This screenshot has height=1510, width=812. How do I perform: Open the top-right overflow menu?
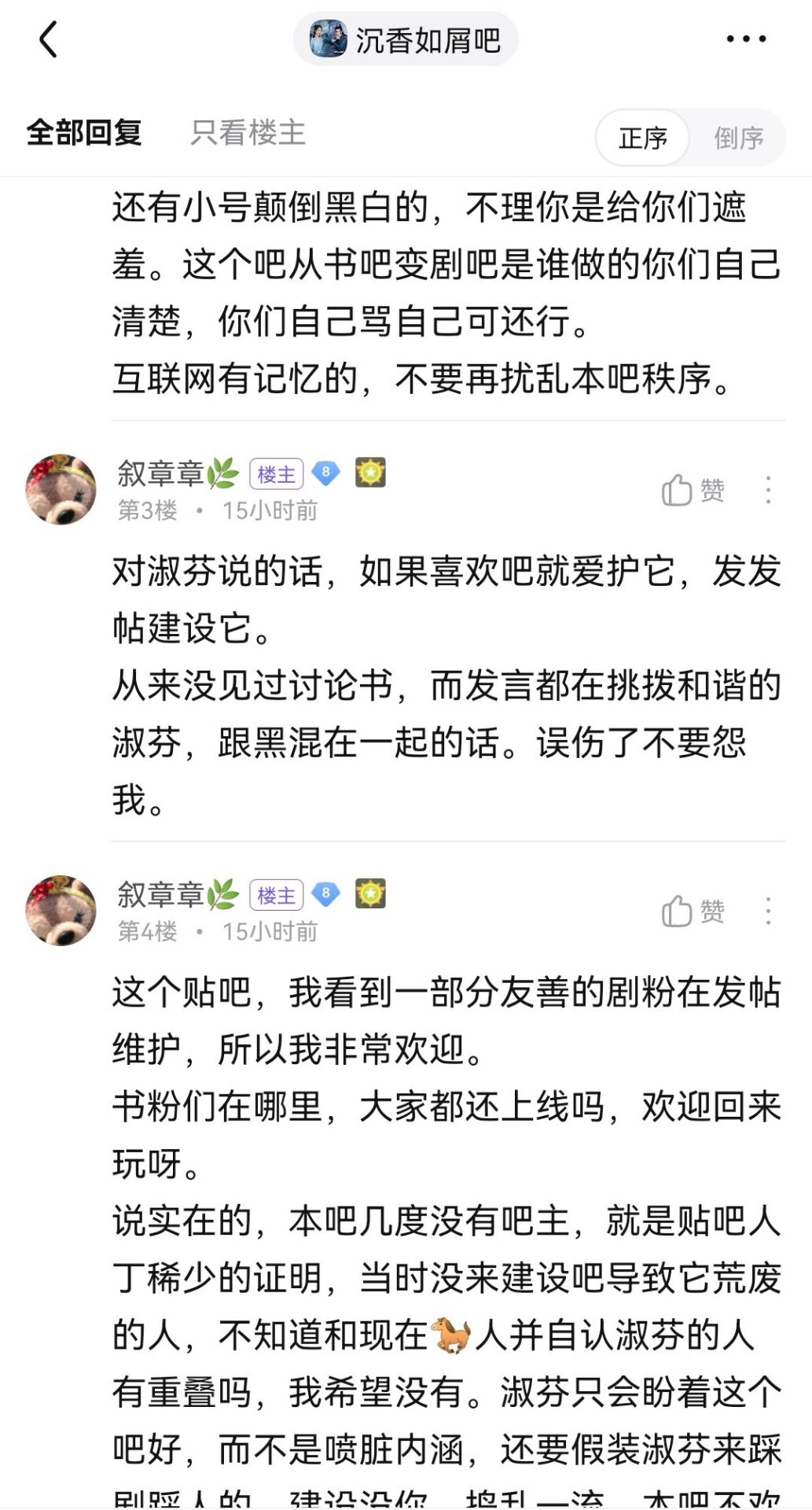(x=745, y=39)
